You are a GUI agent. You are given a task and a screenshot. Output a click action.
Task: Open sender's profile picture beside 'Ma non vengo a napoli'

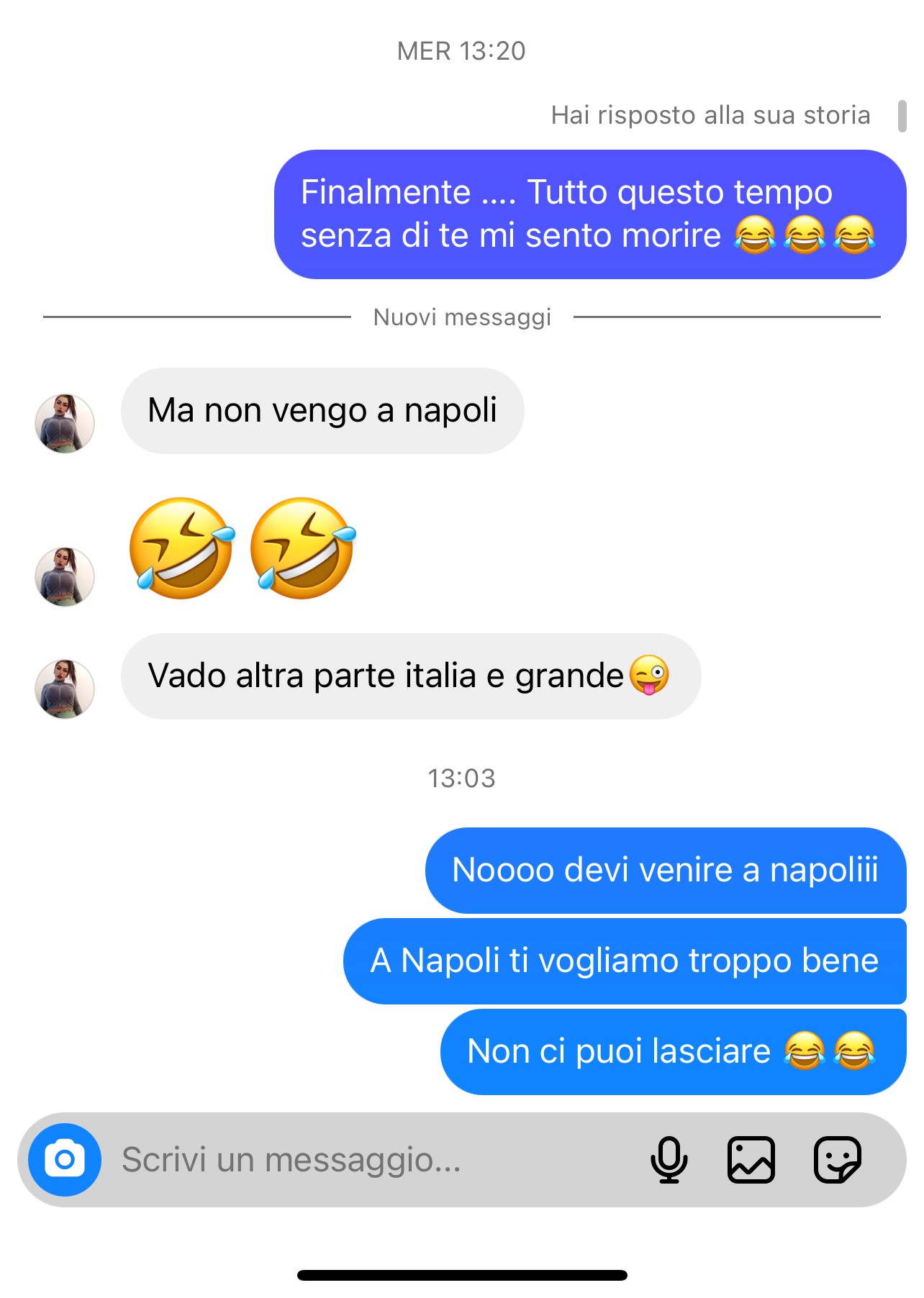pyautogui.click(x=65, y=423)
